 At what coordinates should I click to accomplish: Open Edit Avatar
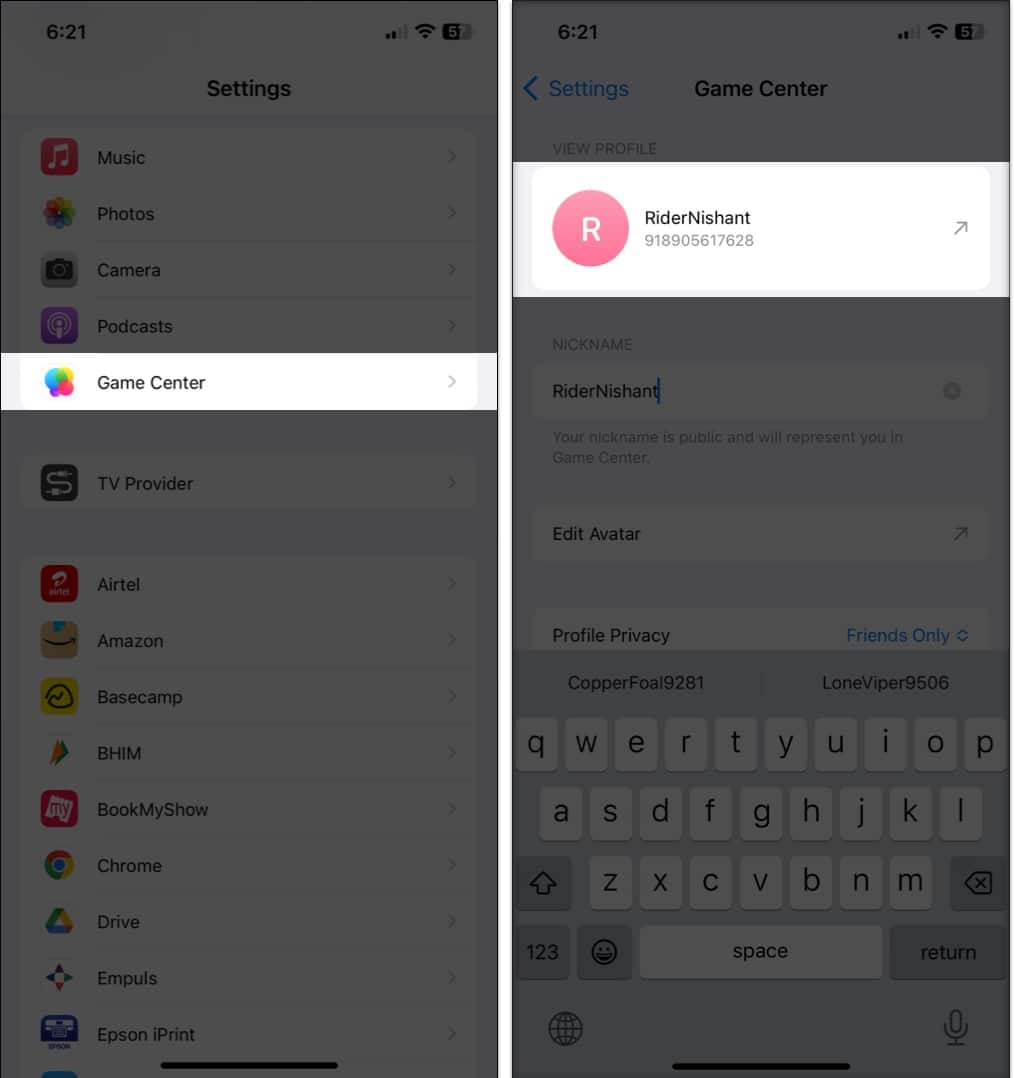pyautogui.click(x=760, y=534)
